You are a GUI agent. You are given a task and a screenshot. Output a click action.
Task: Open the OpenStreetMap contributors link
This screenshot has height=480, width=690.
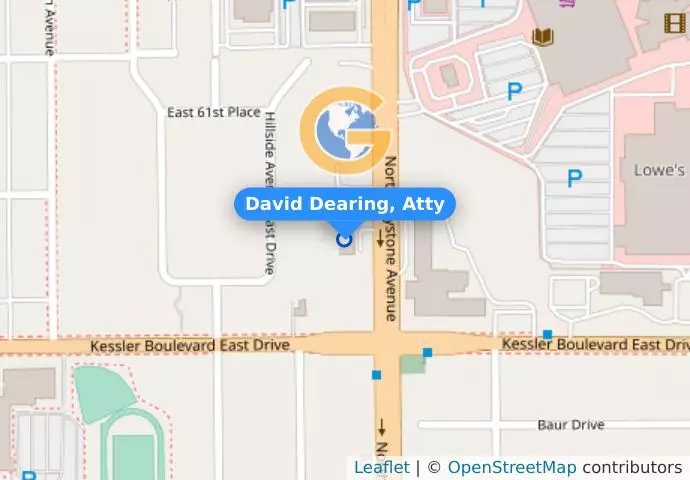[x=511, y=467]
